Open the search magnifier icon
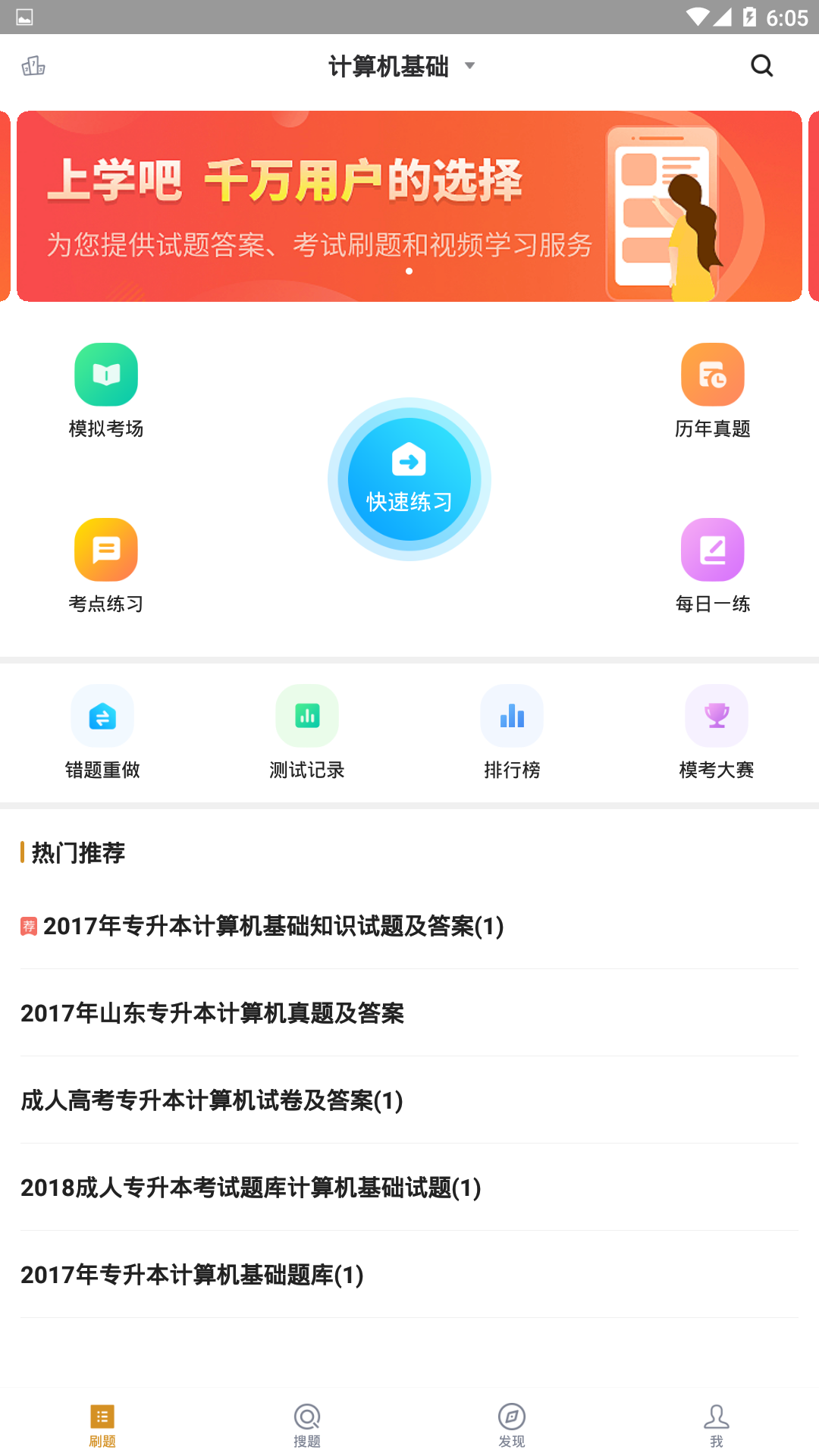819x1456 pixels. point(761,66)
